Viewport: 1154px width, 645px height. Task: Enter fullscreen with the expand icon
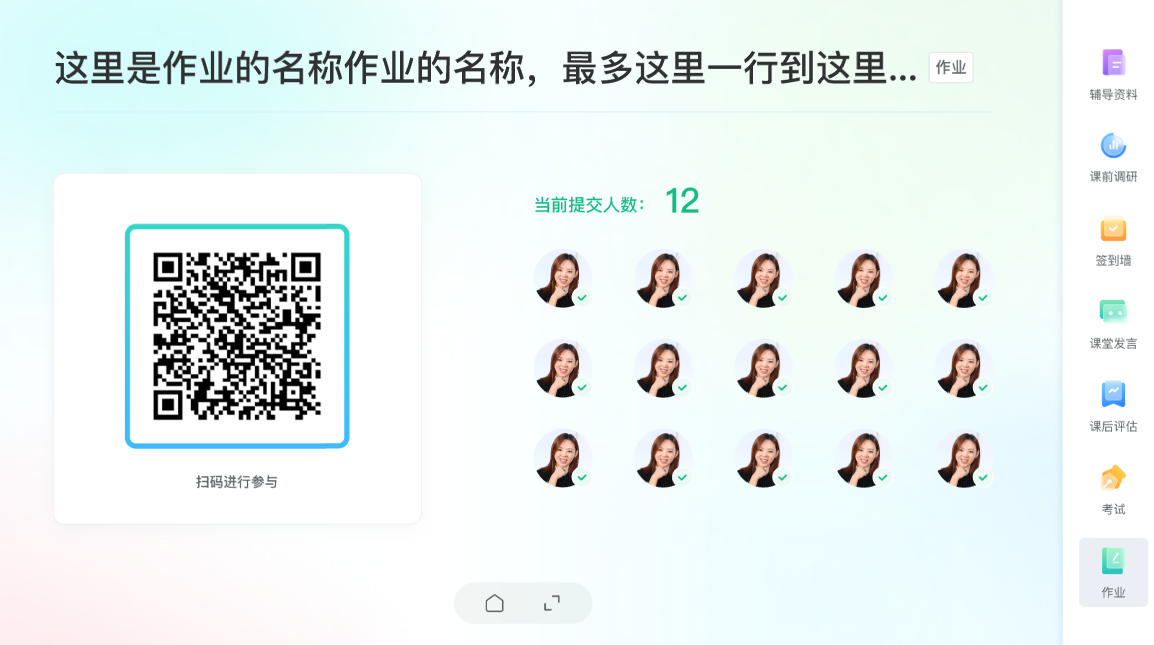click(552, 603)
